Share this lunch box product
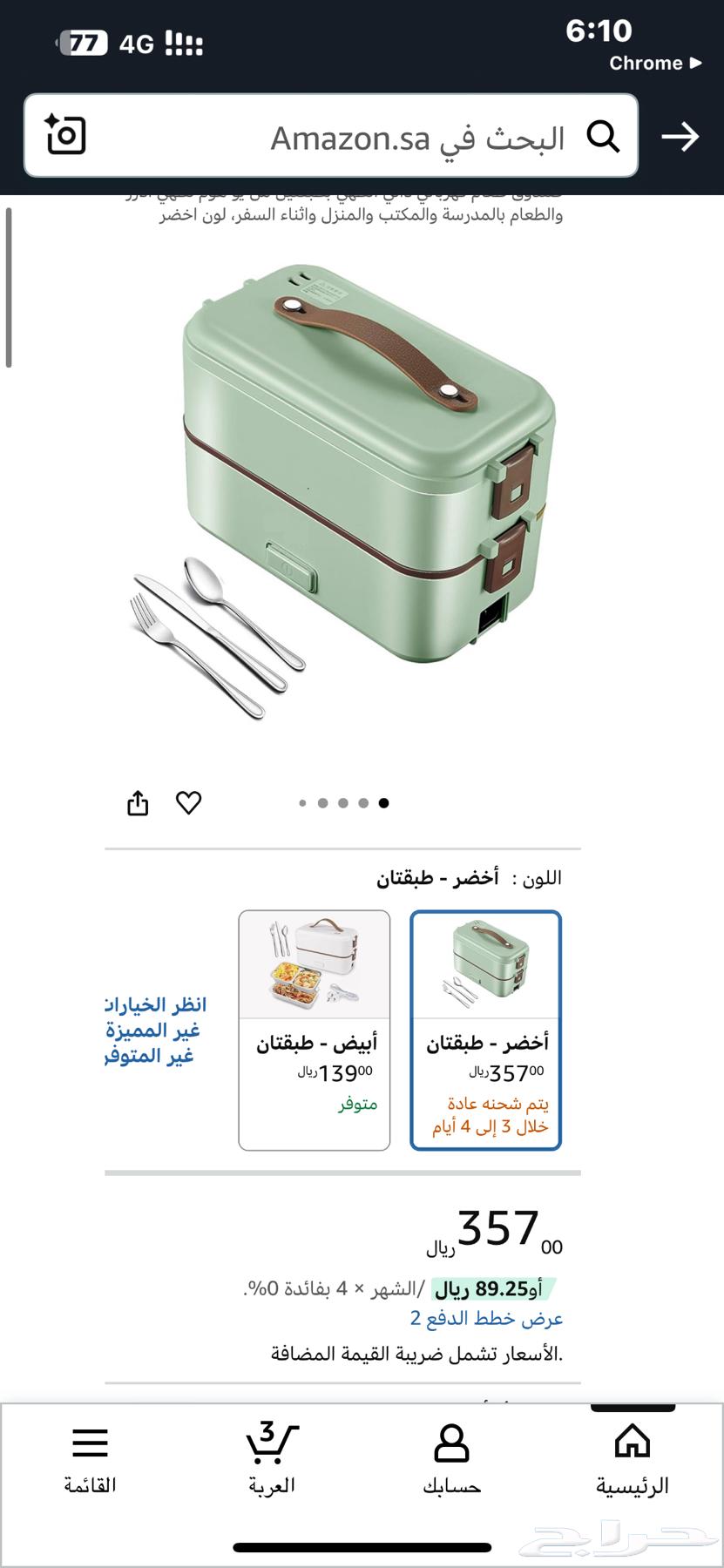 pyautogui.click(x=138, y=802)
